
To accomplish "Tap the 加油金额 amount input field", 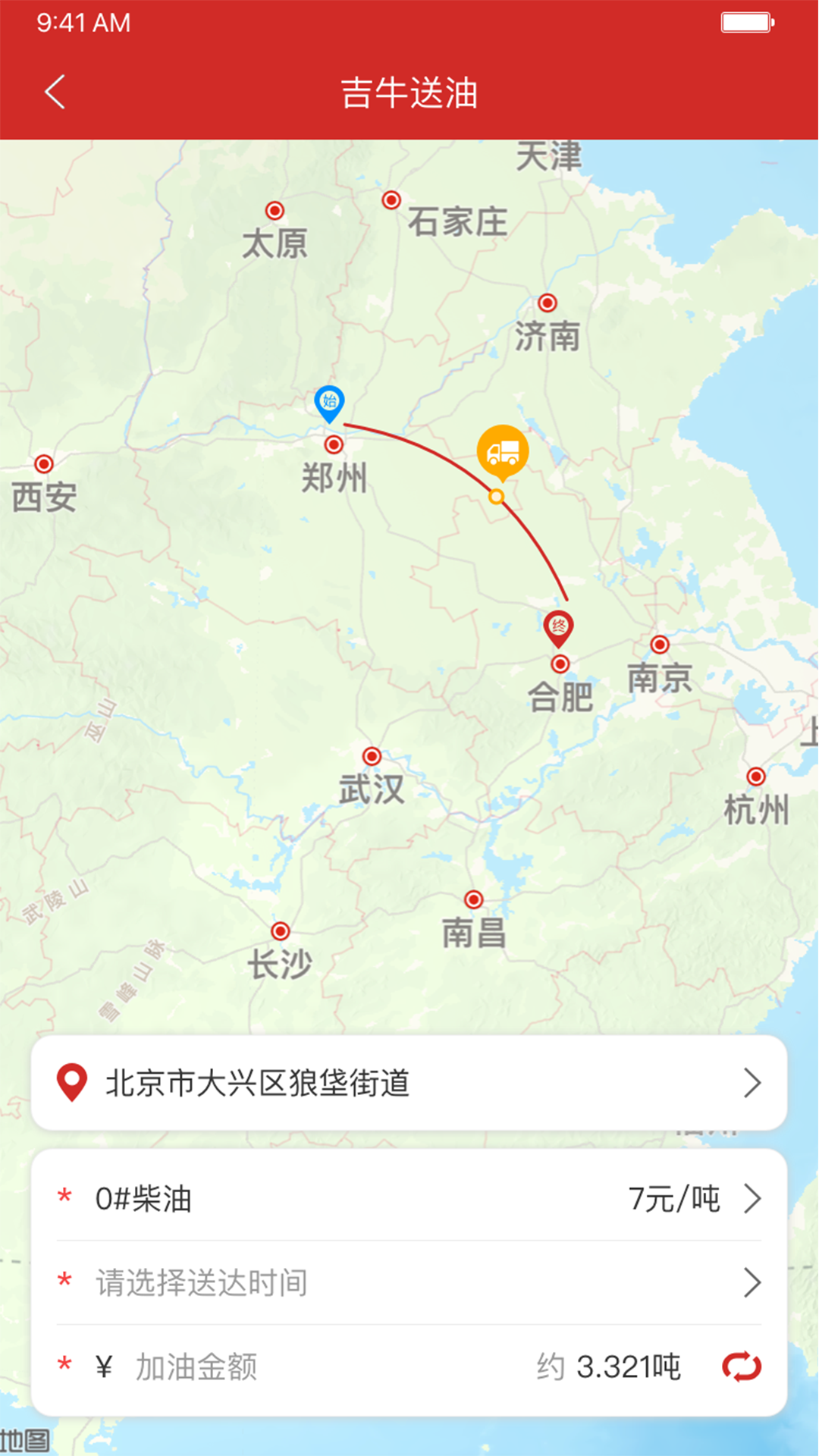I will pyautogui.click(x=227, y=1365).
